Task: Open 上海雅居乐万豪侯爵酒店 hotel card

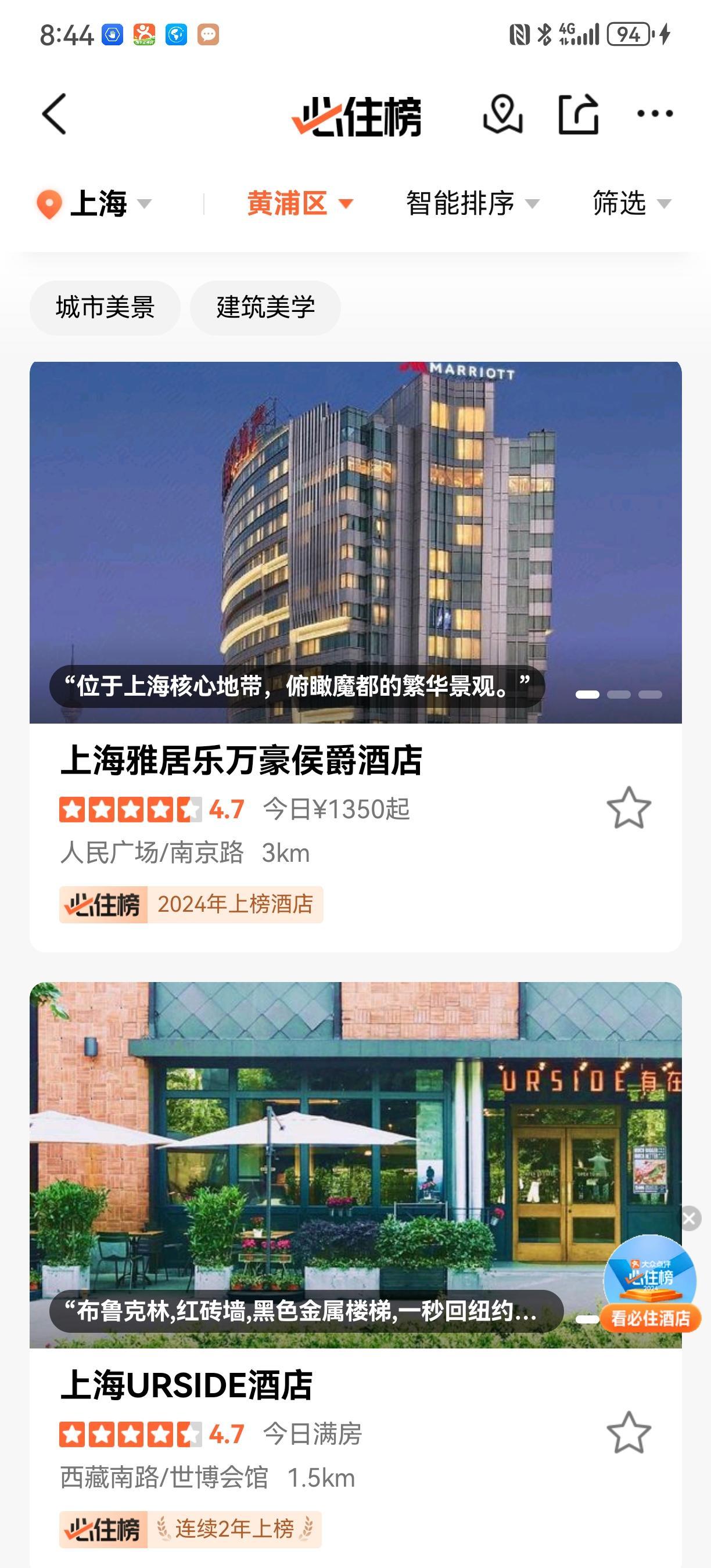Action: click(x=241, y=760)
